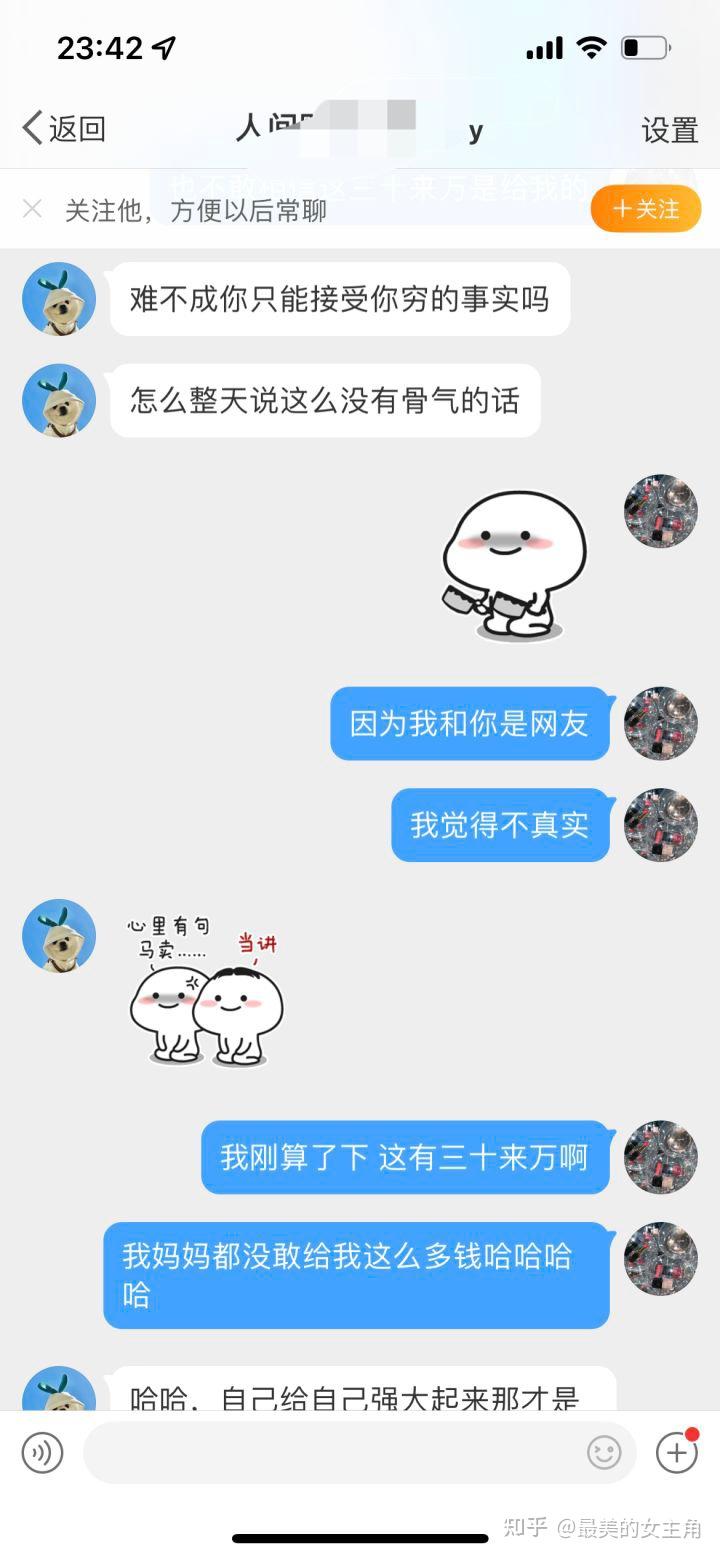Switch to voice message input

[42, 1452]
